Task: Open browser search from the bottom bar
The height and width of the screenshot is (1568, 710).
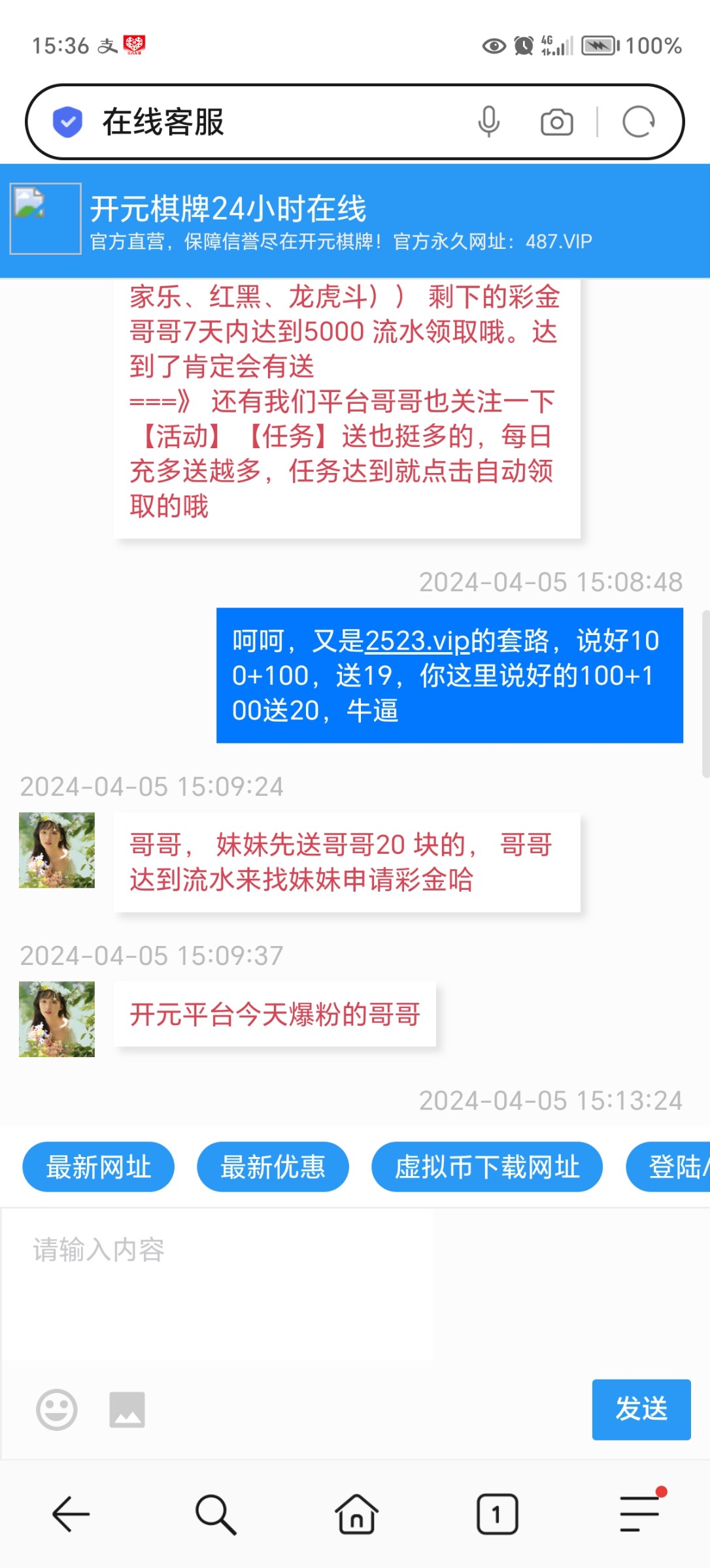Action: (x=215, y=1514)
